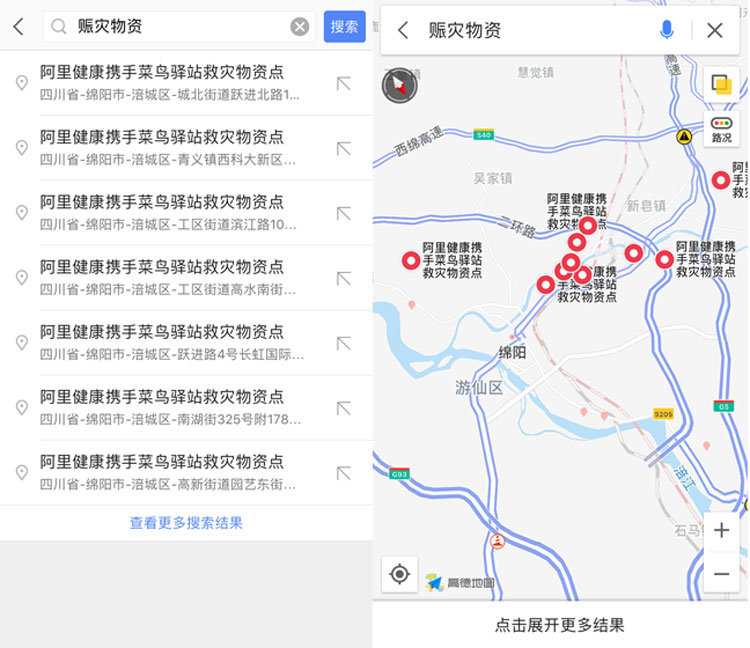This screenshot has width=750, height=648.
Task: Zoom in on the map
Action: point(721,531)
